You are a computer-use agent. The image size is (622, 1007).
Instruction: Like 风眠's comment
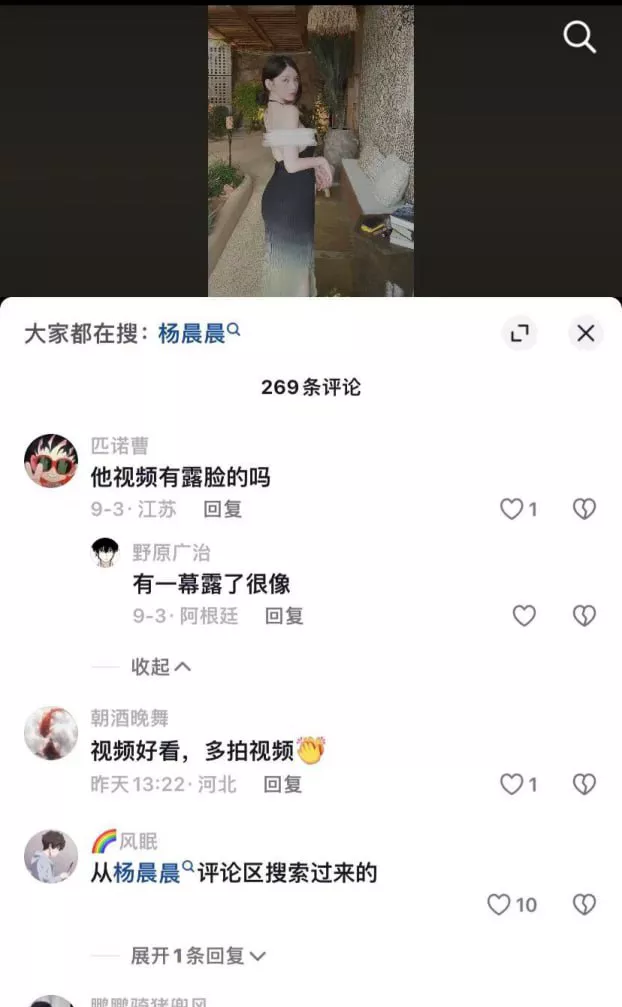point(499,905)
